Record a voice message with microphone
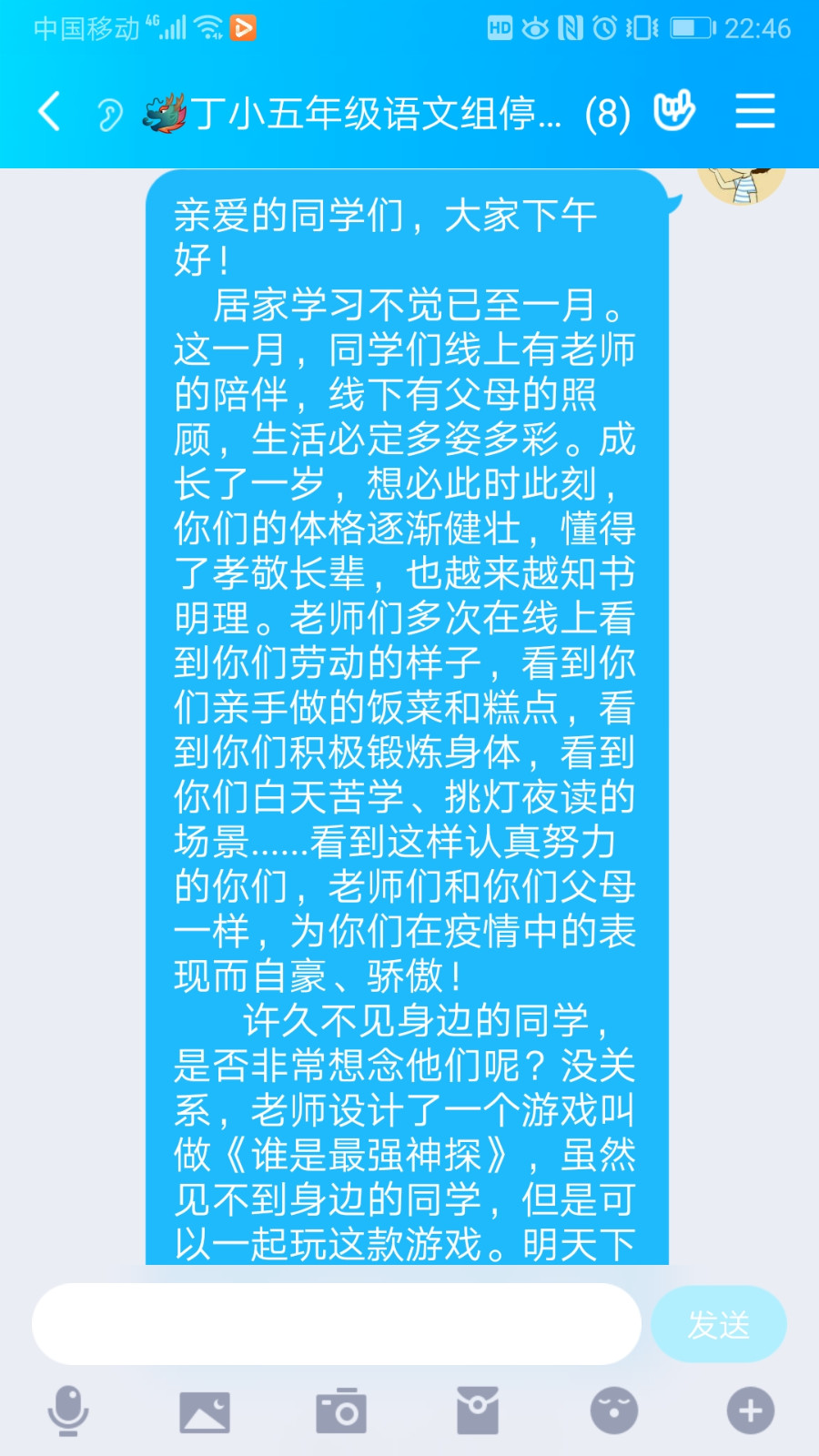The height and width of the screenshot is (1456, 819). click(68, 1411)
